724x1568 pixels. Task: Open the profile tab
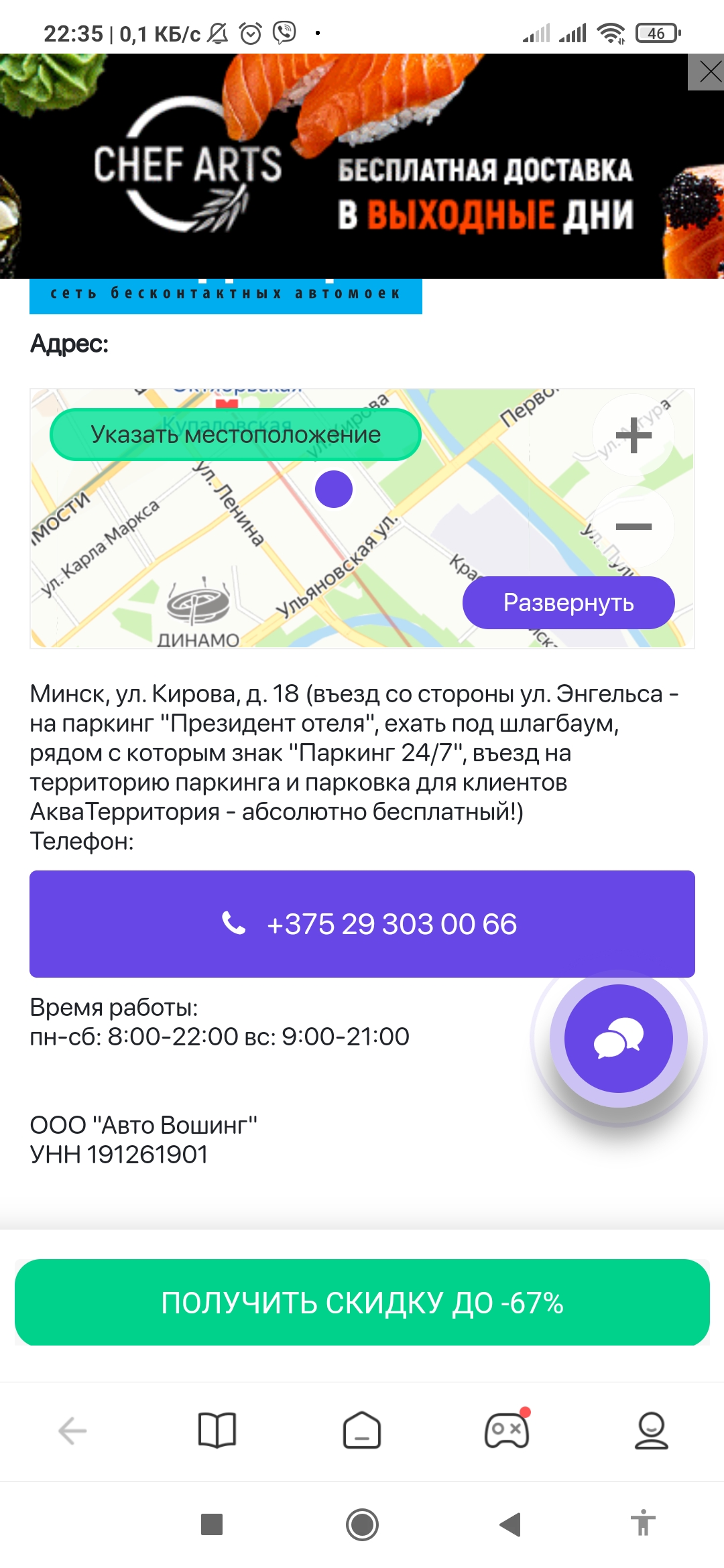(x=652, y=1431)
